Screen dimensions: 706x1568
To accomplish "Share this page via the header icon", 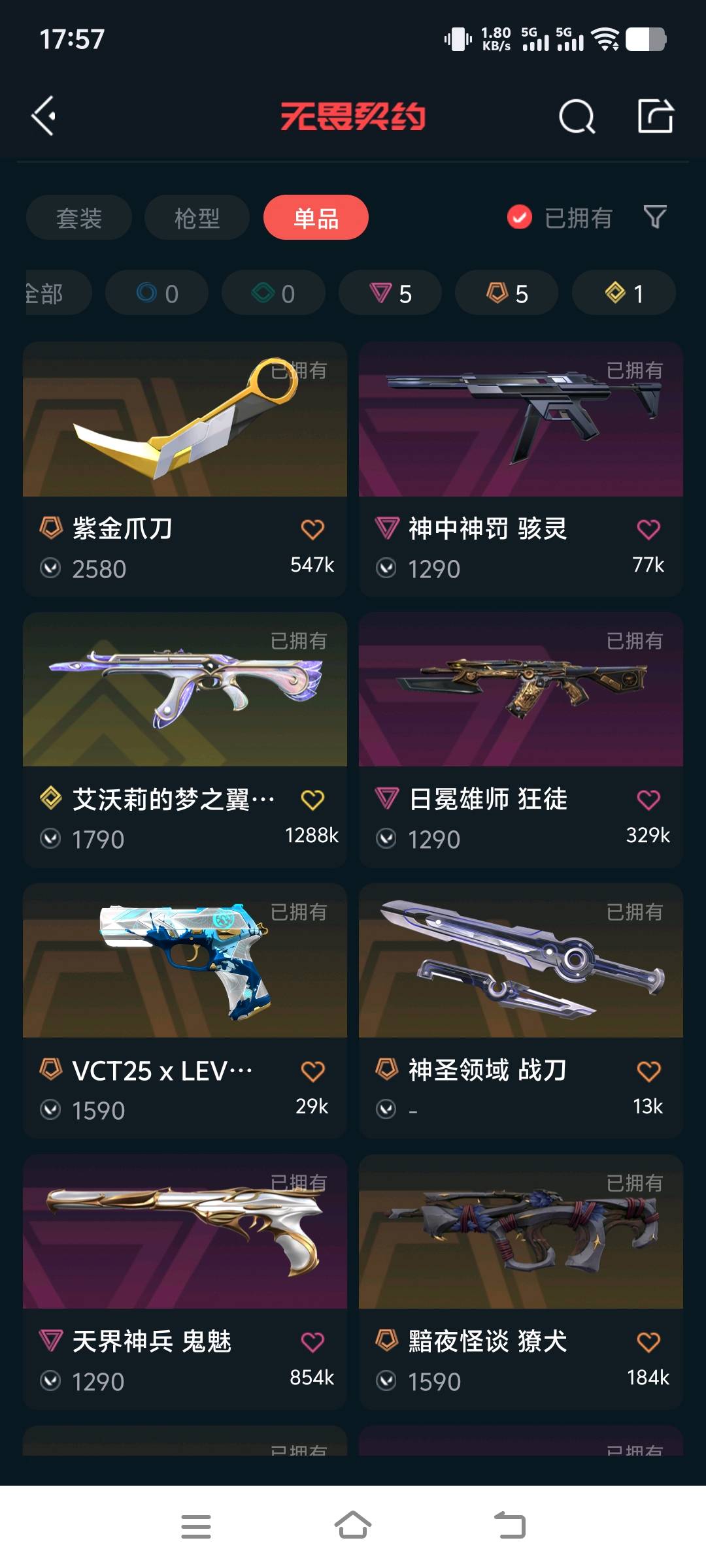I will (x=655, y=116).
